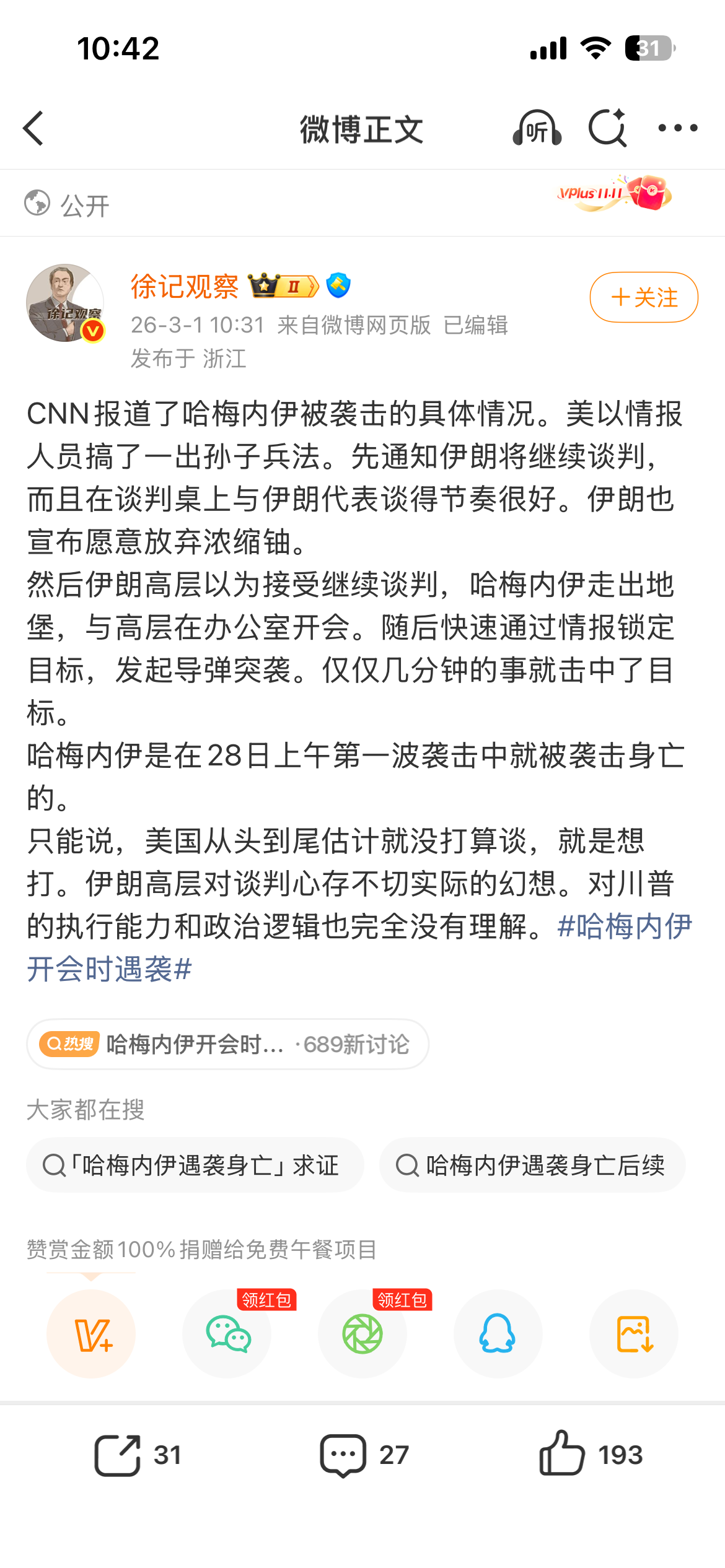
Task: Share the post to WeChat Moments
Action: coord(362,1333)
